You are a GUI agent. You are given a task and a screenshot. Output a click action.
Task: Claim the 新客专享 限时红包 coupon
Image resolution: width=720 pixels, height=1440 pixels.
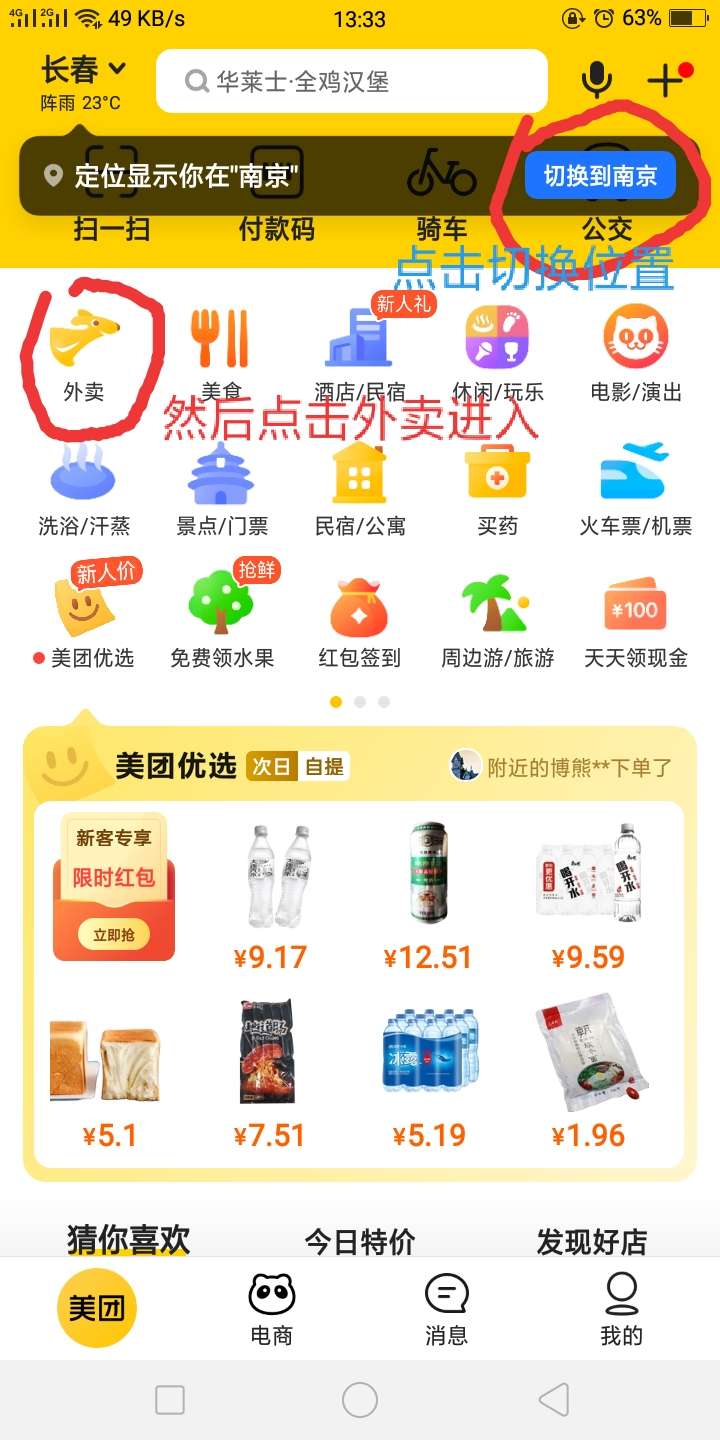pos(113,890)
